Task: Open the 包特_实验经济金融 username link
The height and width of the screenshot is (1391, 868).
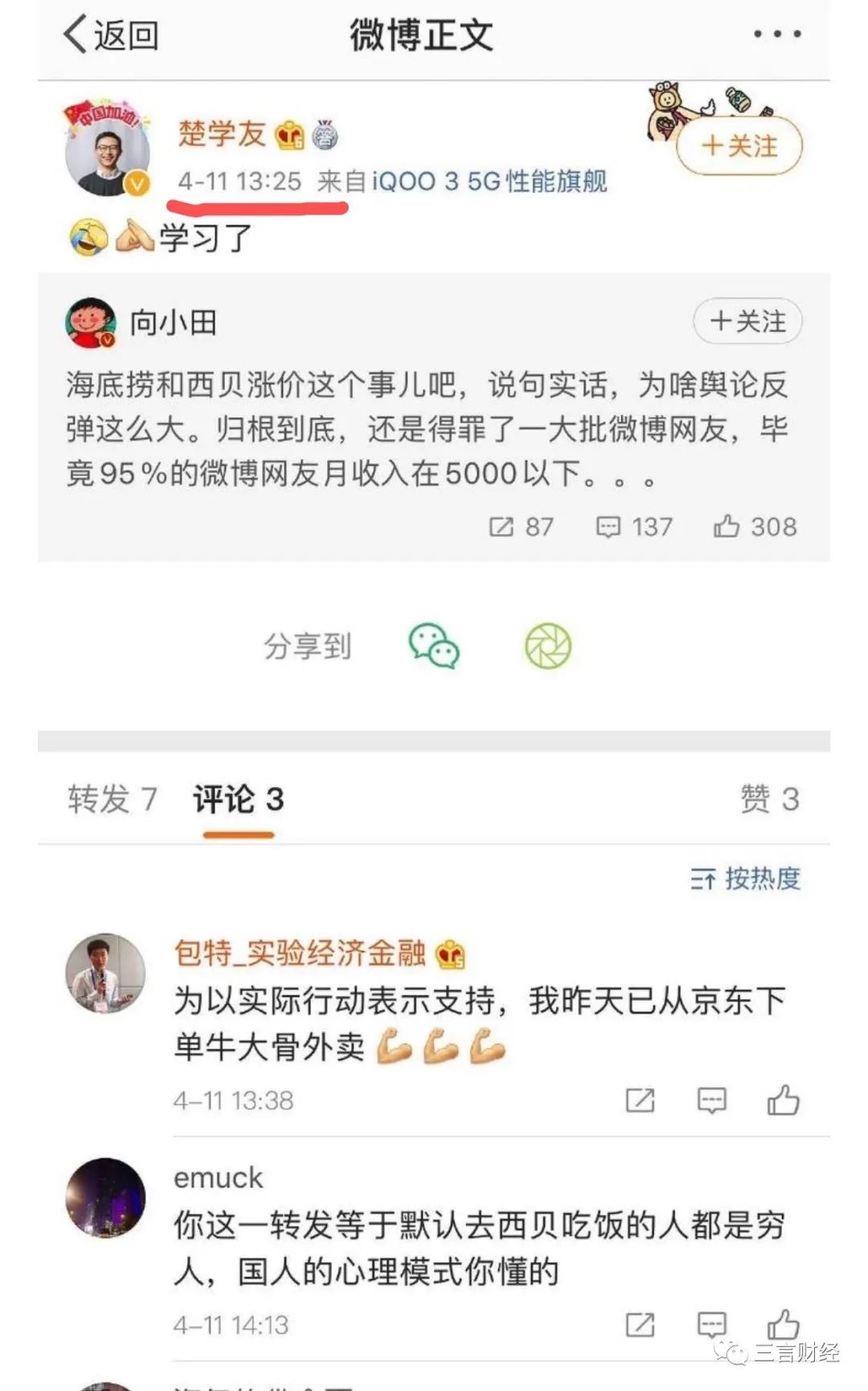Action: point(300,953)
